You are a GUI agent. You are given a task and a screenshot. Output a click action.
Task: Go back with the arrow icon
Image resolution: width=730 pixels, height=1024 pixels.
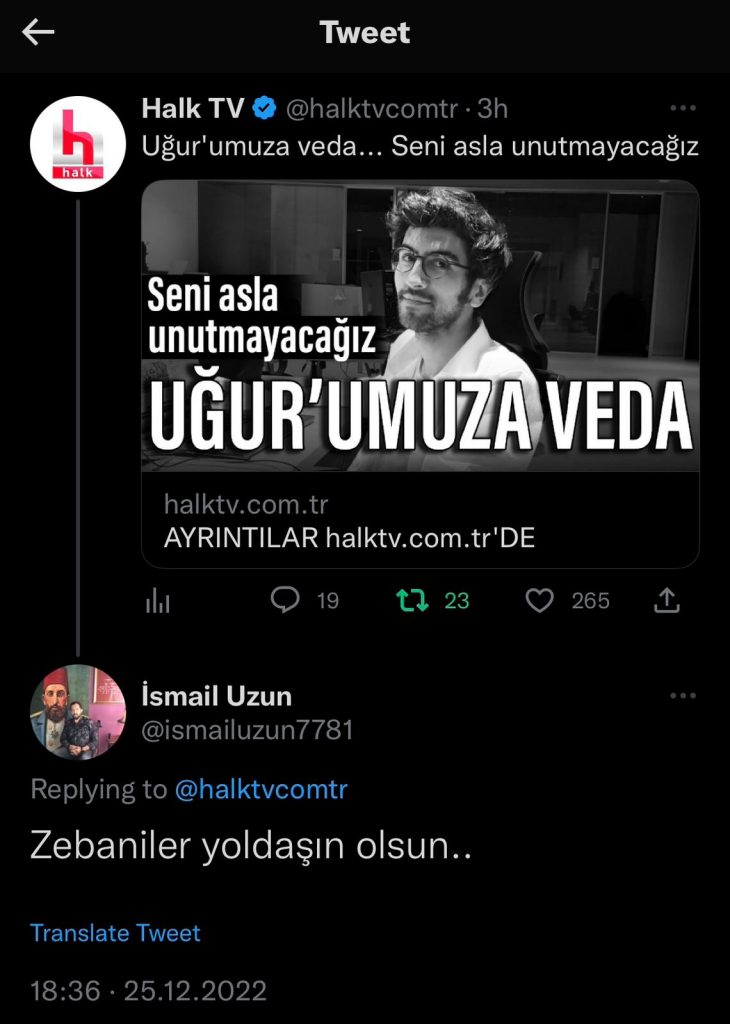[38, 33]
